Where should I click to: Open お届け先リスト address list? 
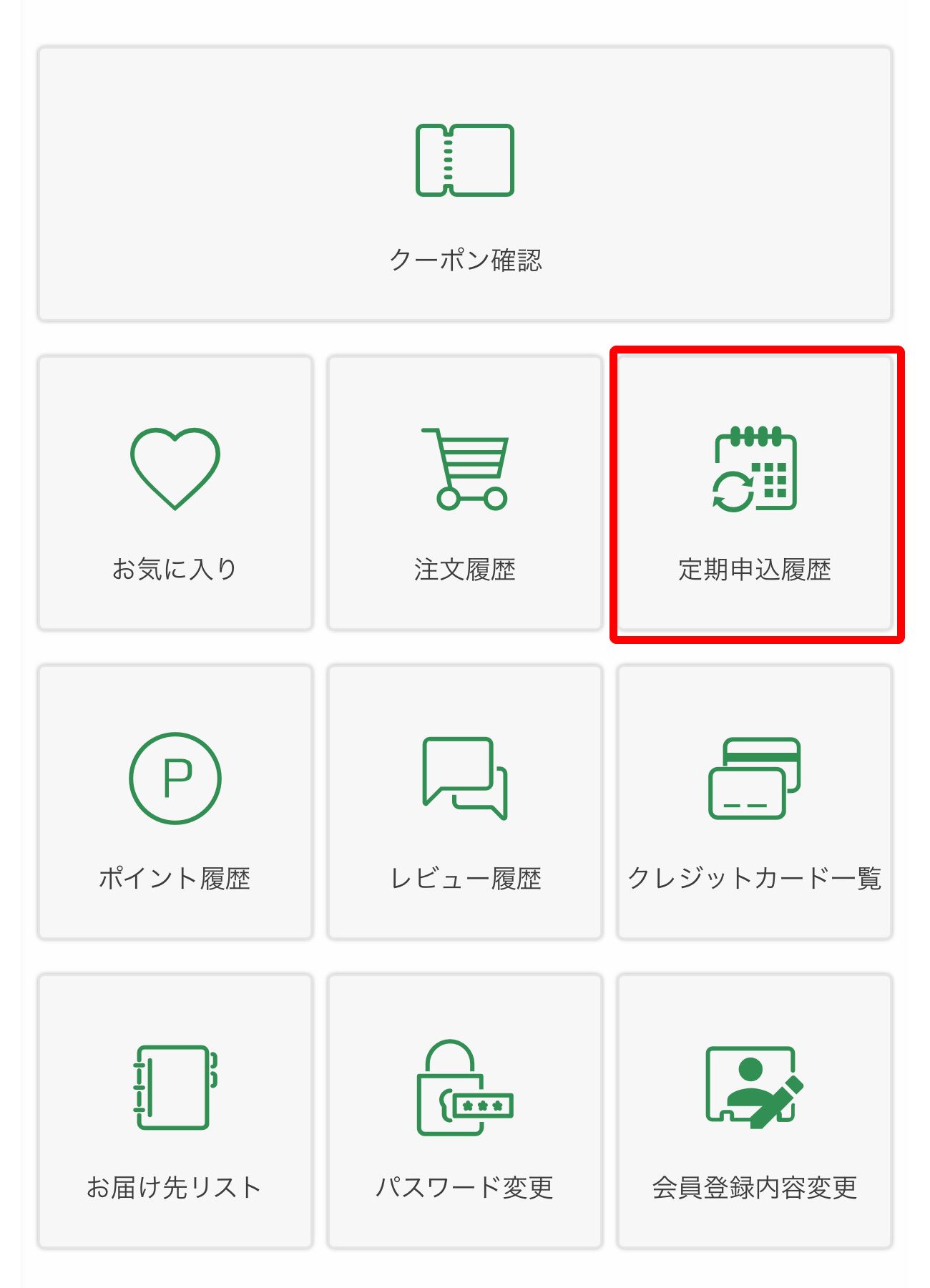tap(175, 1111)
